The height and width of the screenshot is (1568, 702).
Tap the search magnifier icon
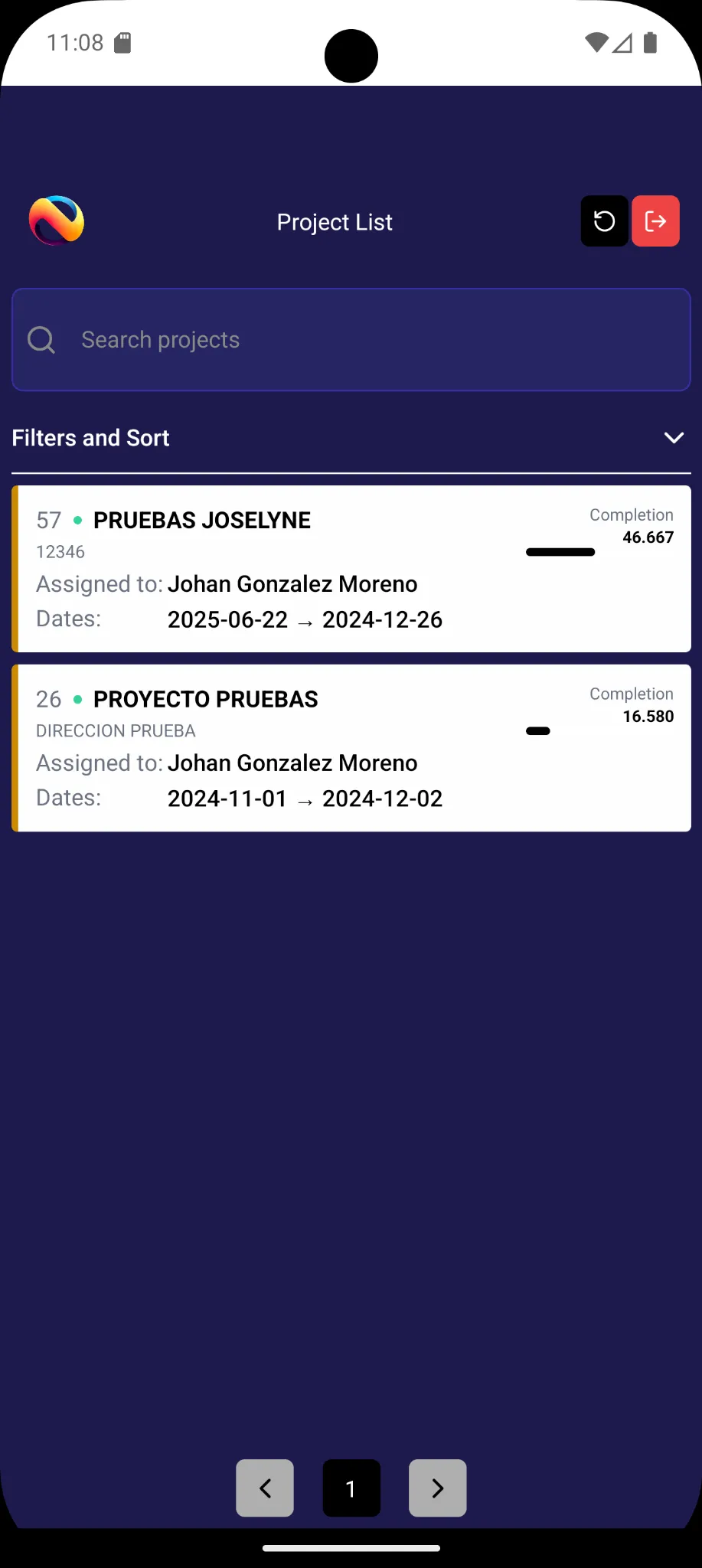(41, 339)
